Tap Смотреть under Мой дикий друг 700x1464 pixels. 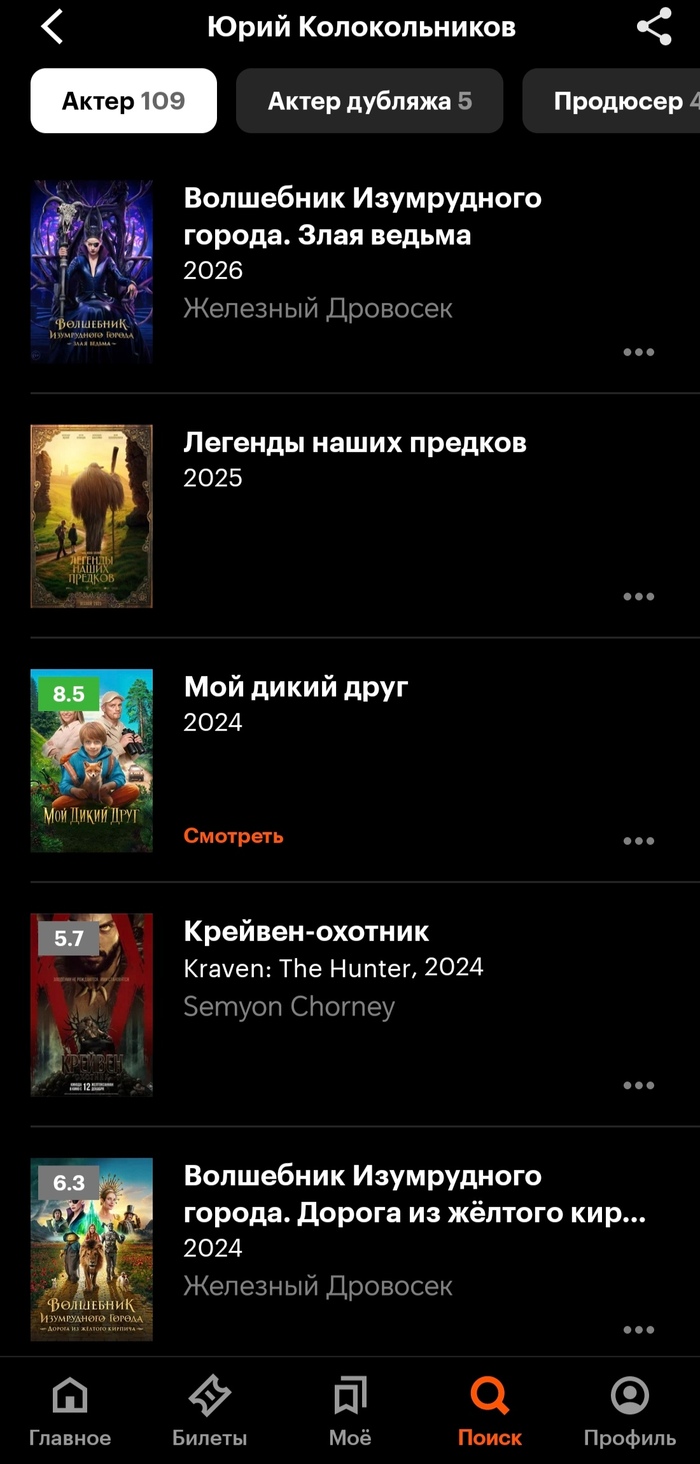pos(233,836)
